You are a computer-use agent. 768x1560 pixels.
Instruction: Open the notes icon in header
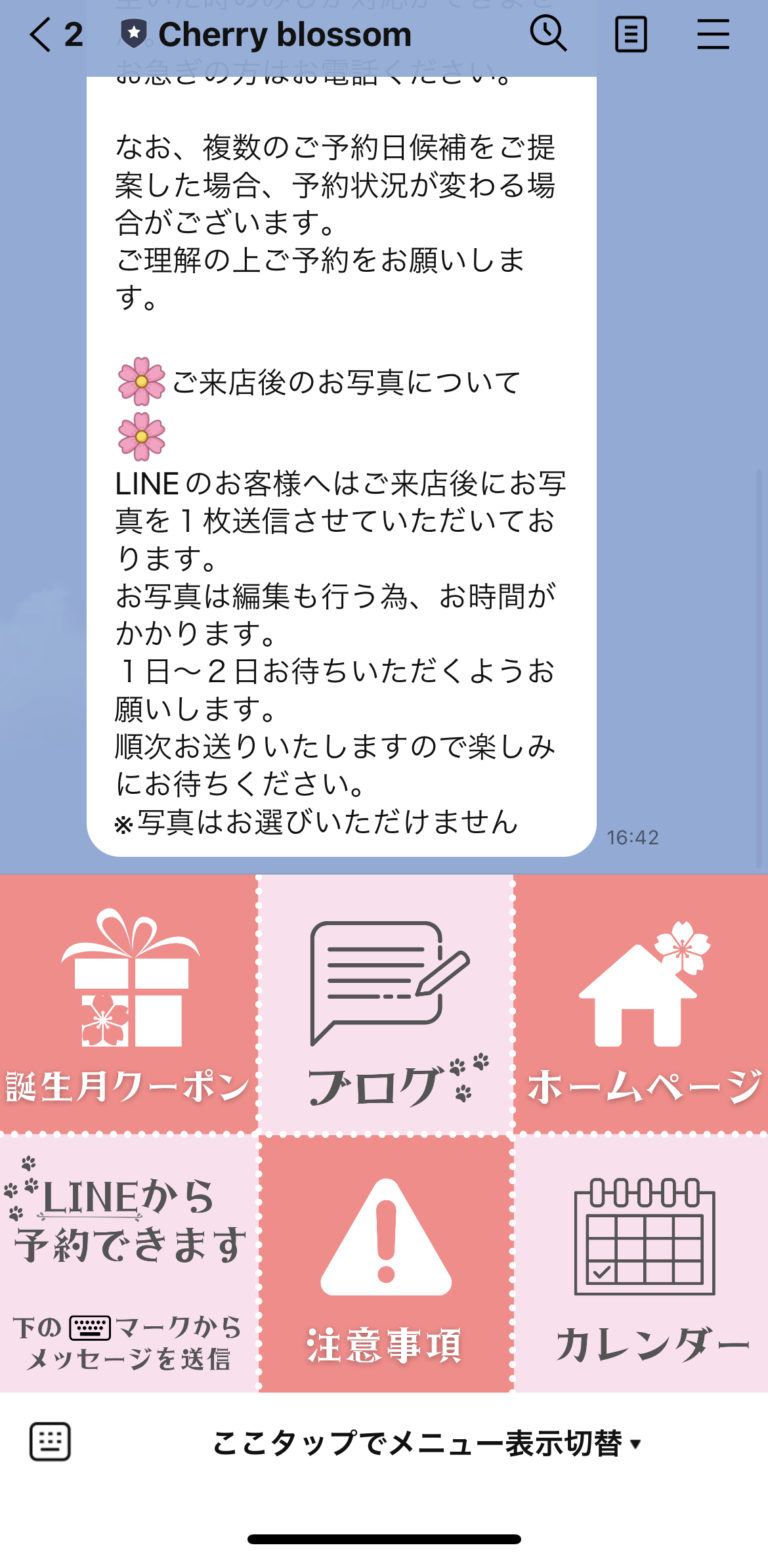630,36
